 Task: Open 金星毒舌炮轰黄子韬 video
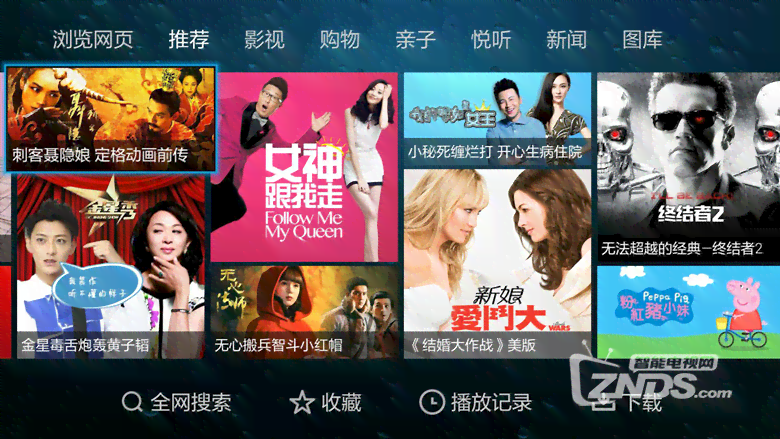[110, 265]
